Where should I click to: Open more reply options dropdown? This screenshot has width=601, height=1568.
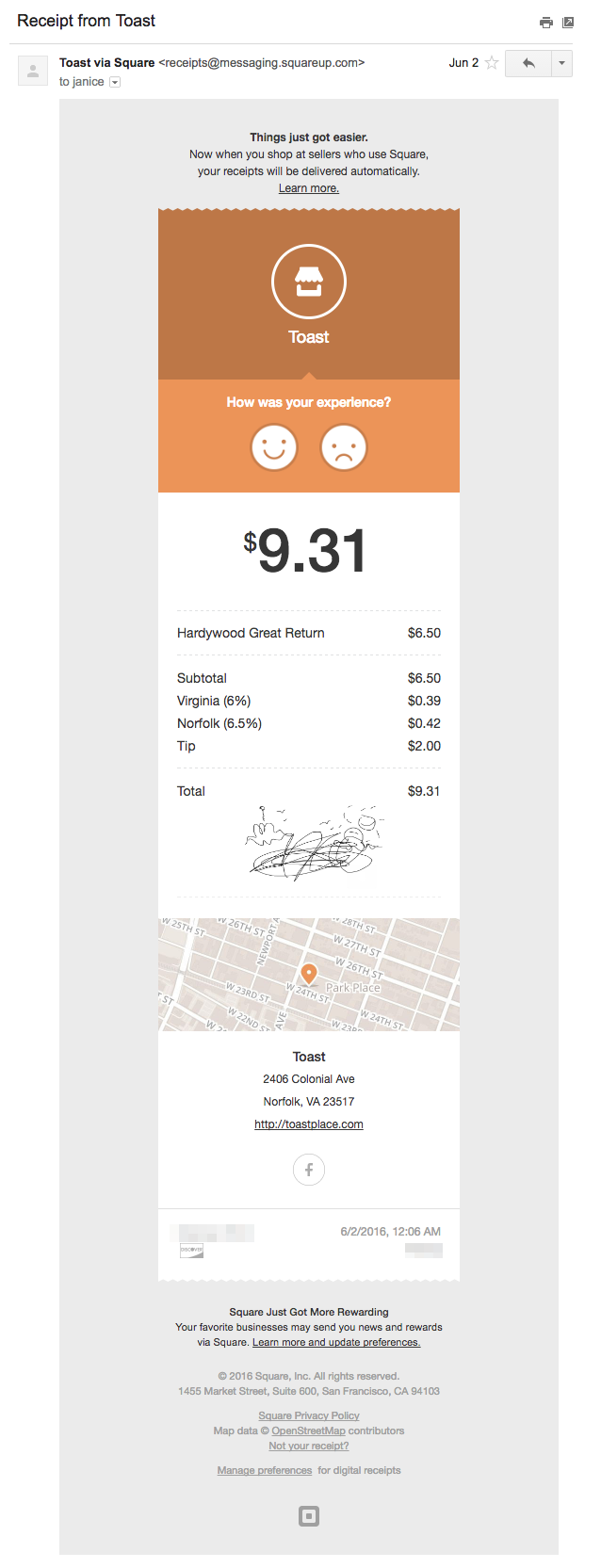coord(561,63)
